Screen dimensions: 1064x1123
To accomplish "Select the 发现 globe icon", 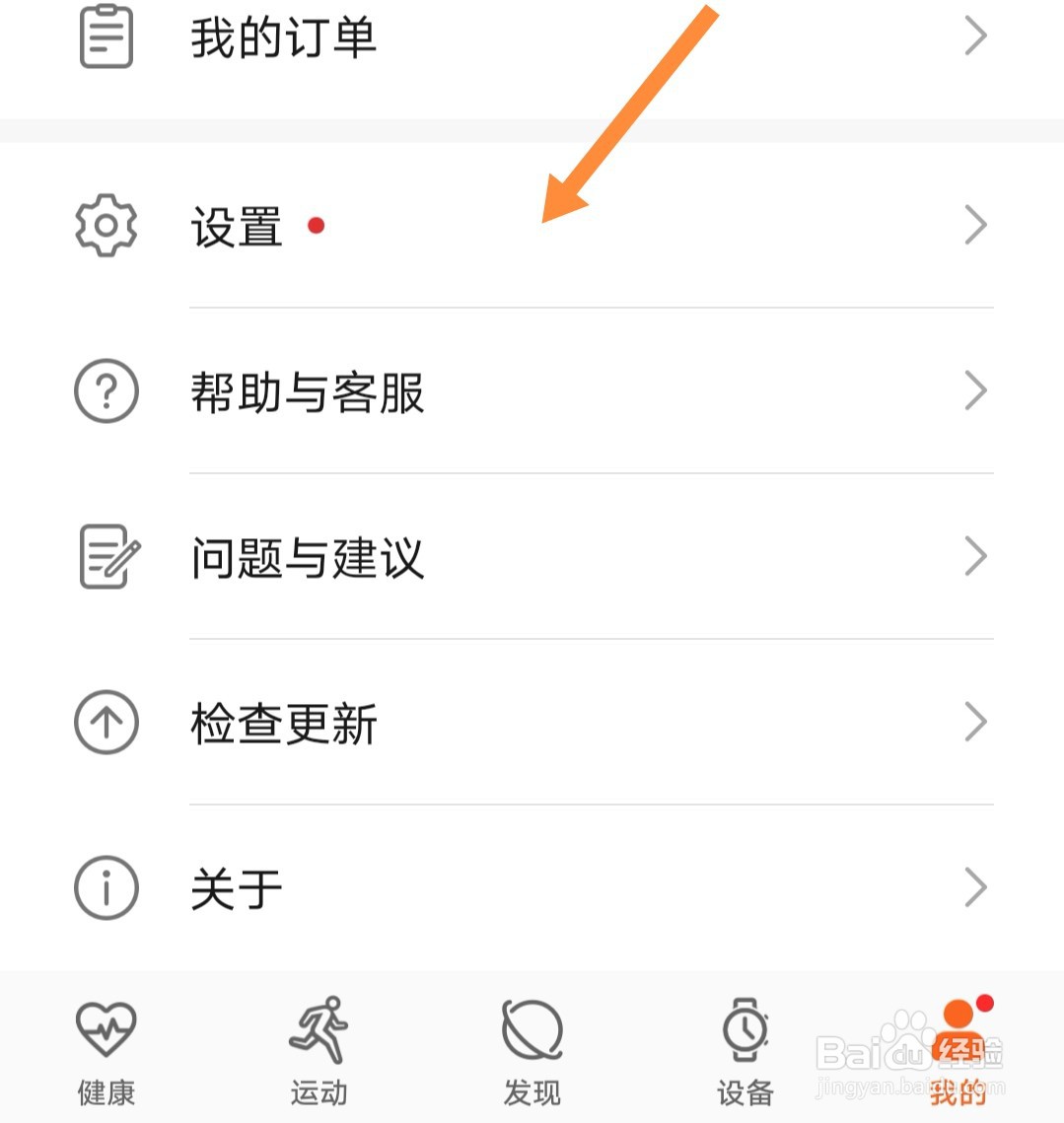I will (x=532, y=1031).
